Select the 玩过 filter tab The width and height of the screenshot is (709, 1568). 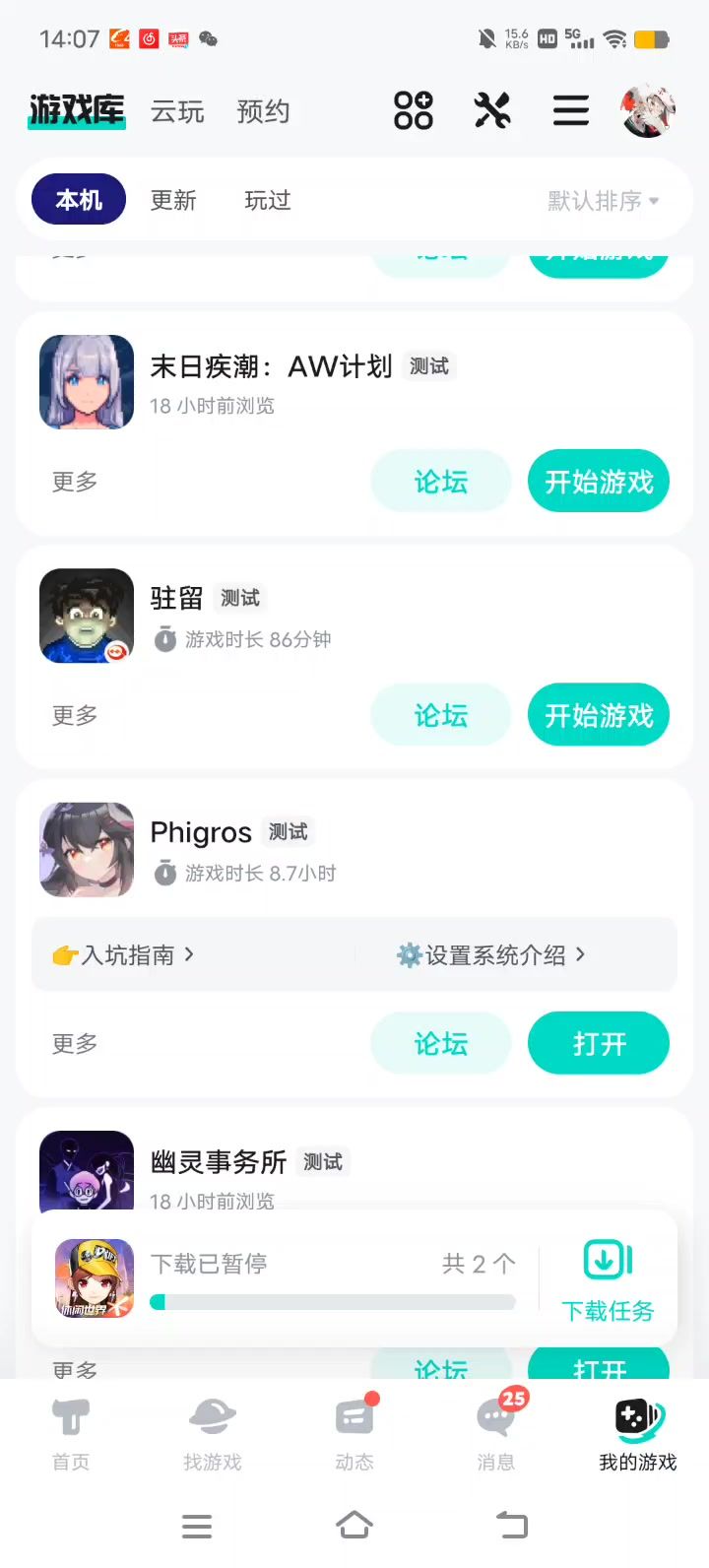point(268,200)
